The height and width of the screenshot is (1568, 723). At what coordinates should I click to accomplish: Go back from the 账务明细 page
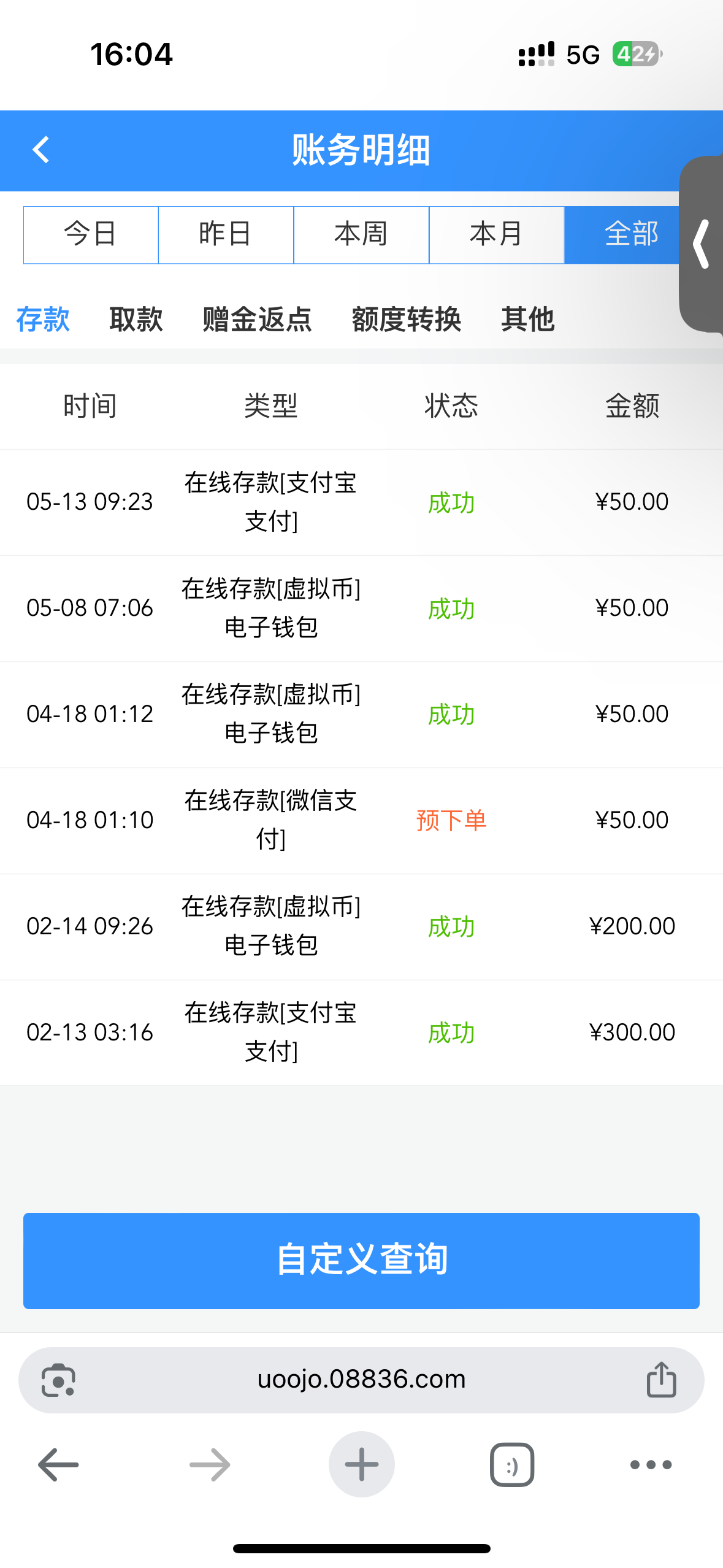(x=40, y=150)
